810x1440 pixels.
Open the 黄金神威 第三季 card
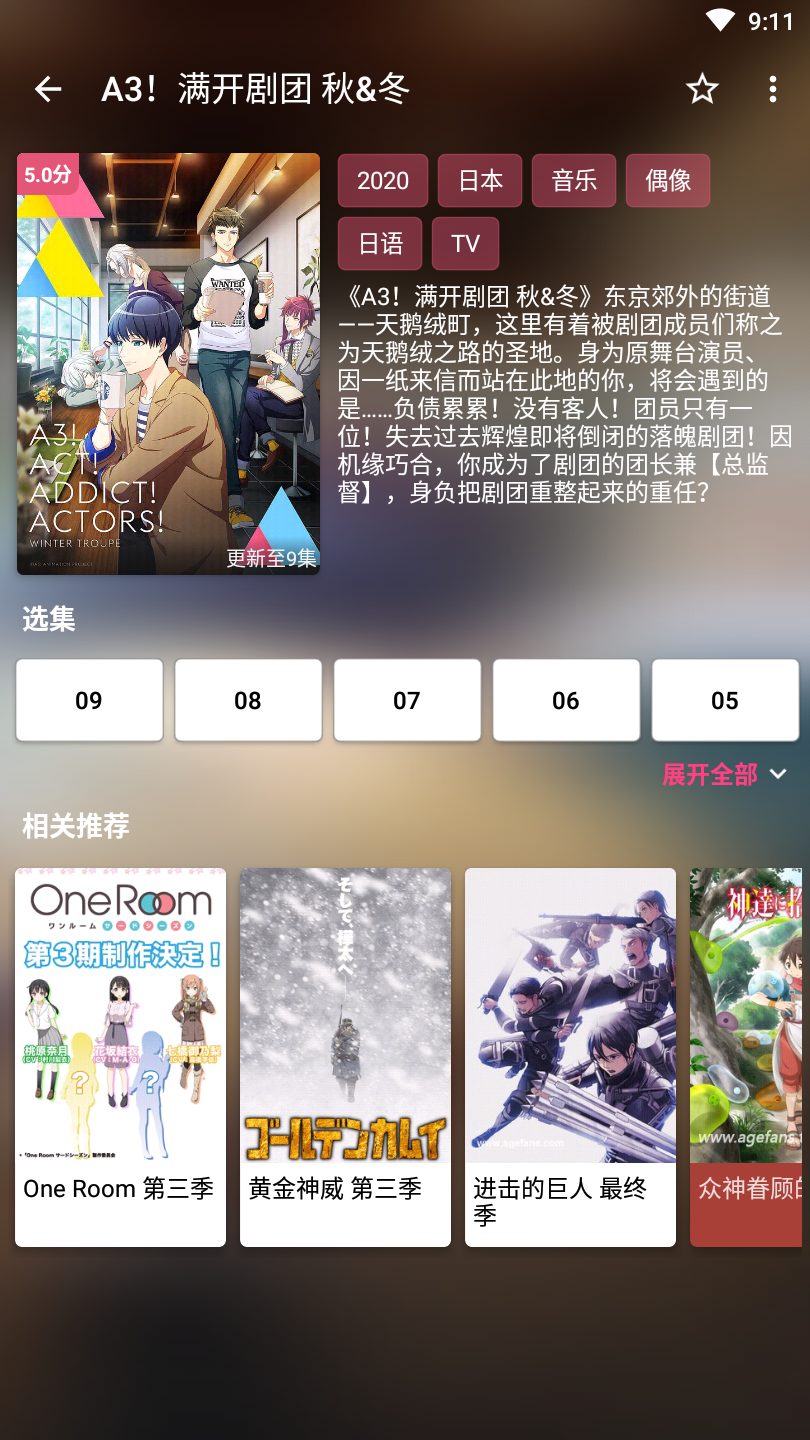345,1056
